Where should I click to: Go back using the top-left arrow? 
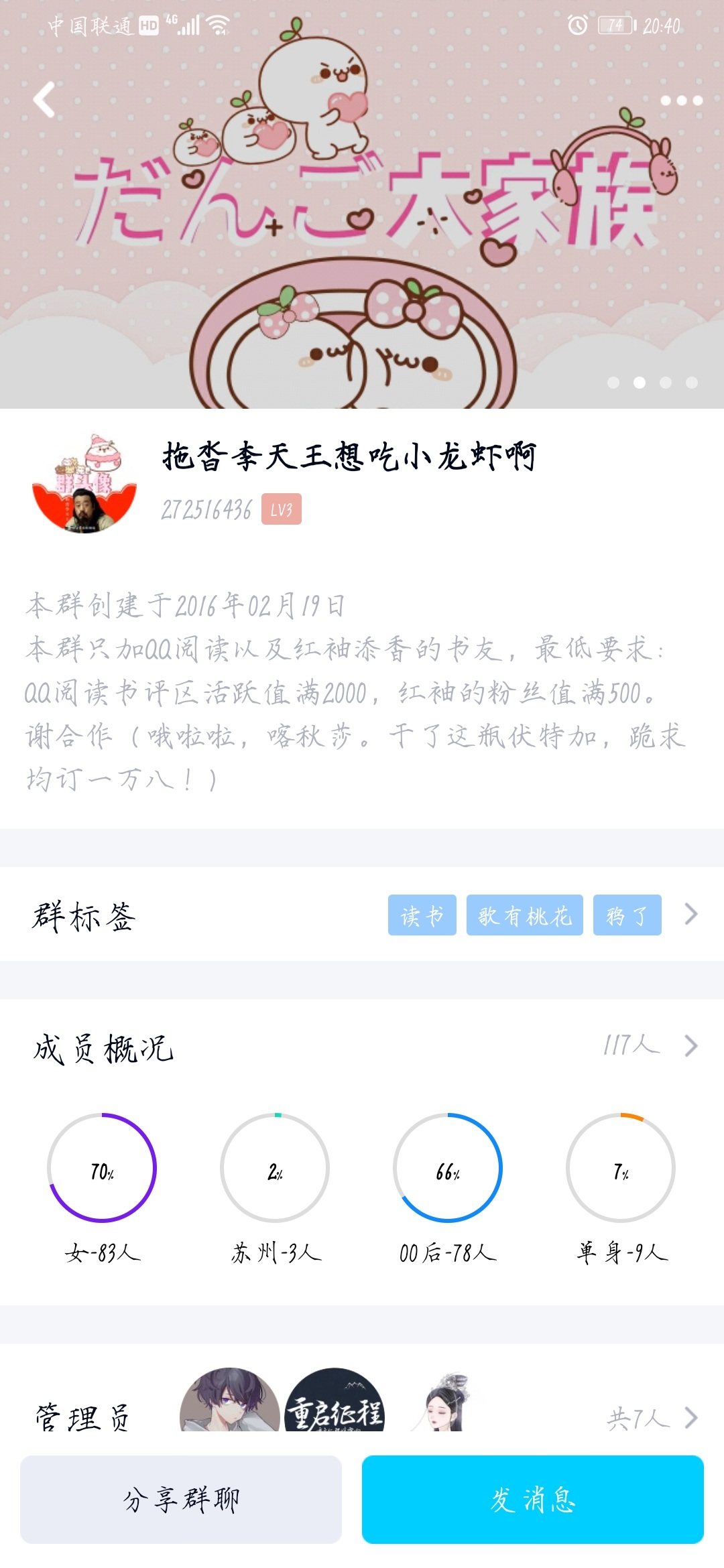[x=44, y=100]
